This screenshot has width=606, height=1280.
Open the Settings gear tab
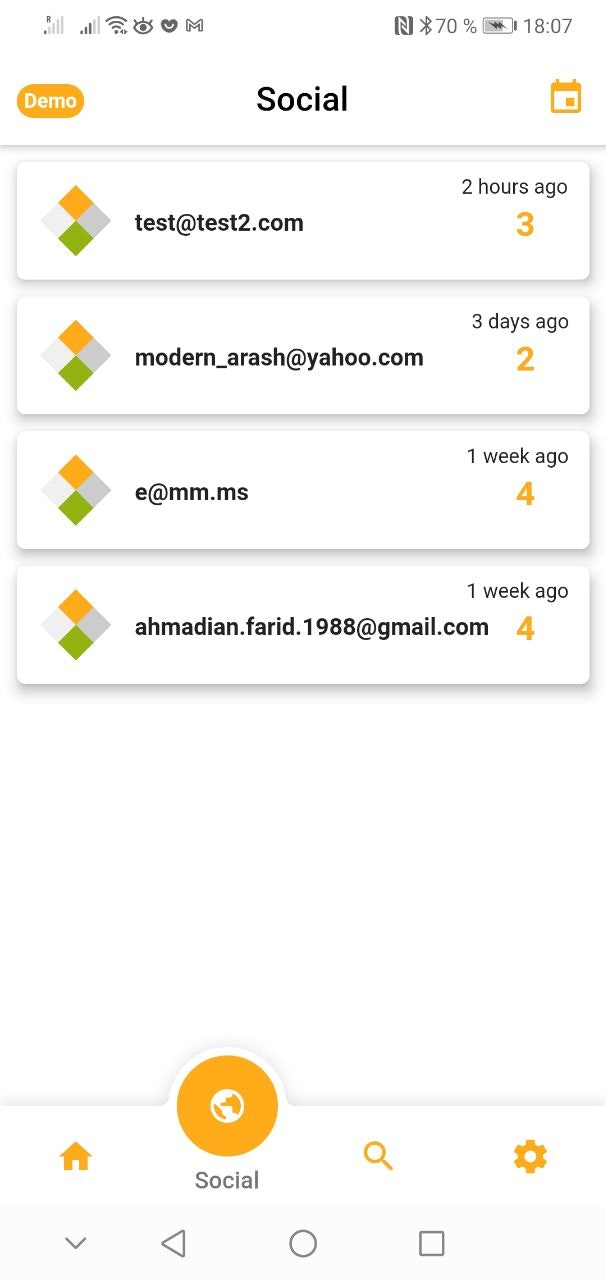coord(530,1157)
